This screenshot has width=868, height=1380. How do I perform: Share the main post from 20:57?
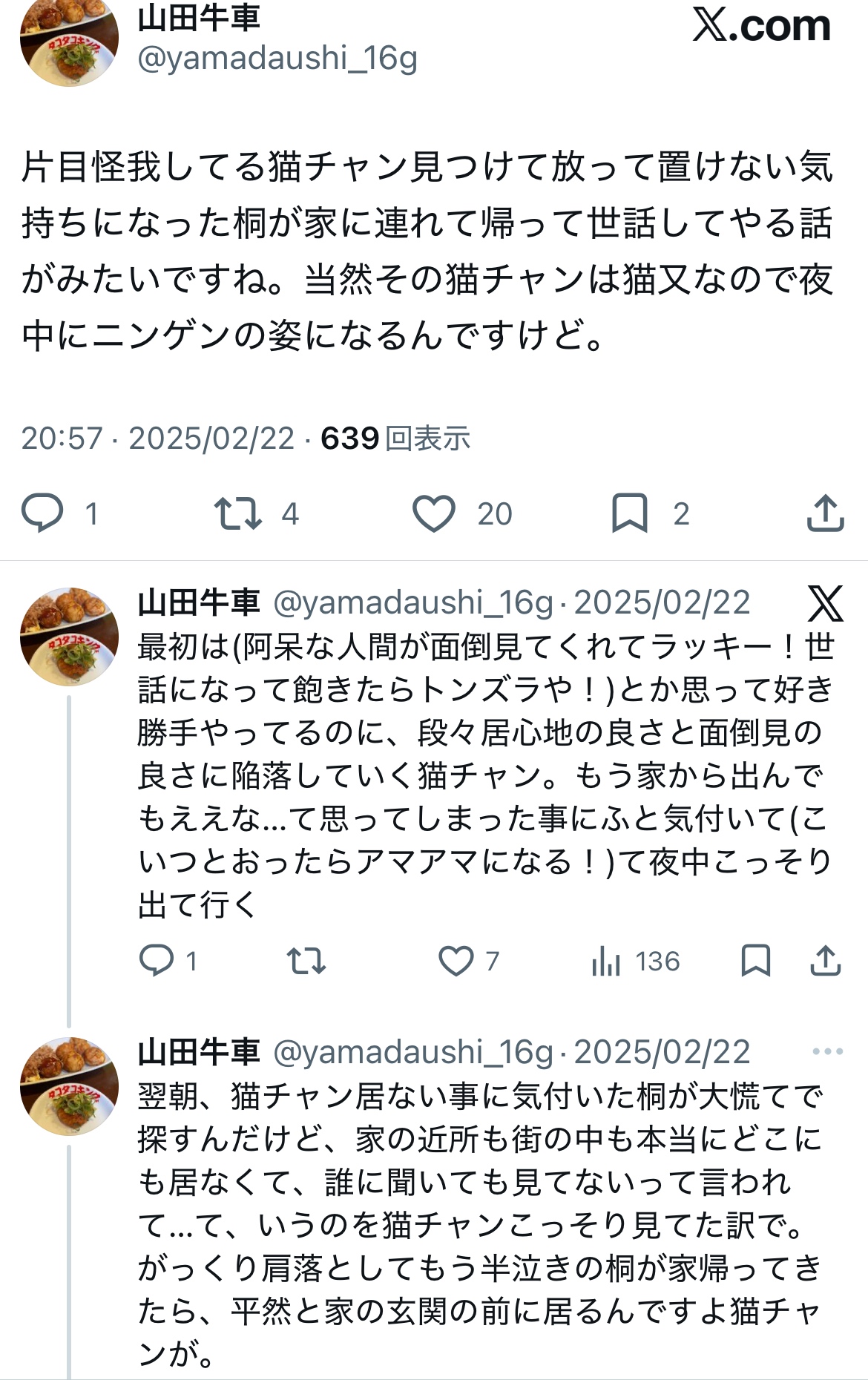825,513
